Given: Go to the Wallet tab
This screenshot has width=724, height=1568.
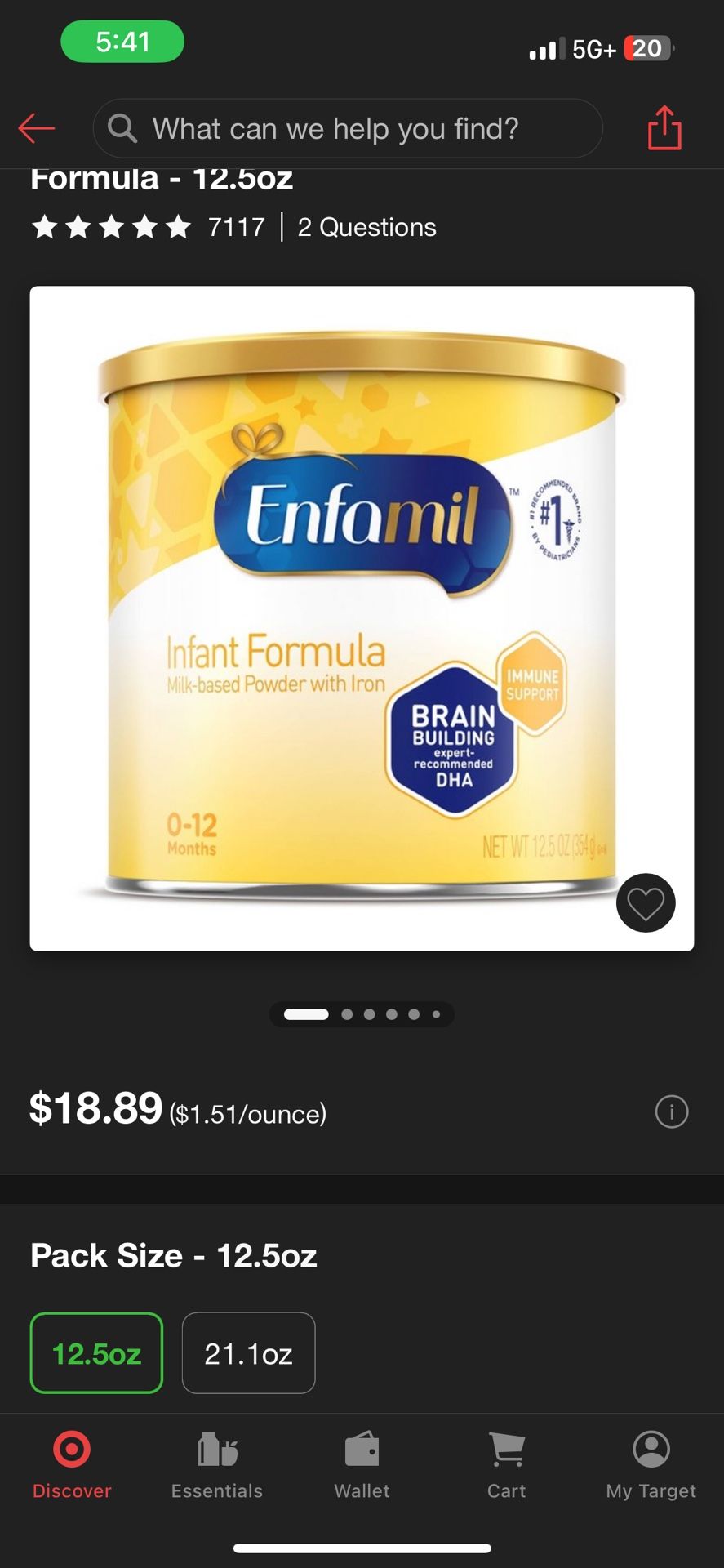Looking at the screenshot, I should (362, 1464).
